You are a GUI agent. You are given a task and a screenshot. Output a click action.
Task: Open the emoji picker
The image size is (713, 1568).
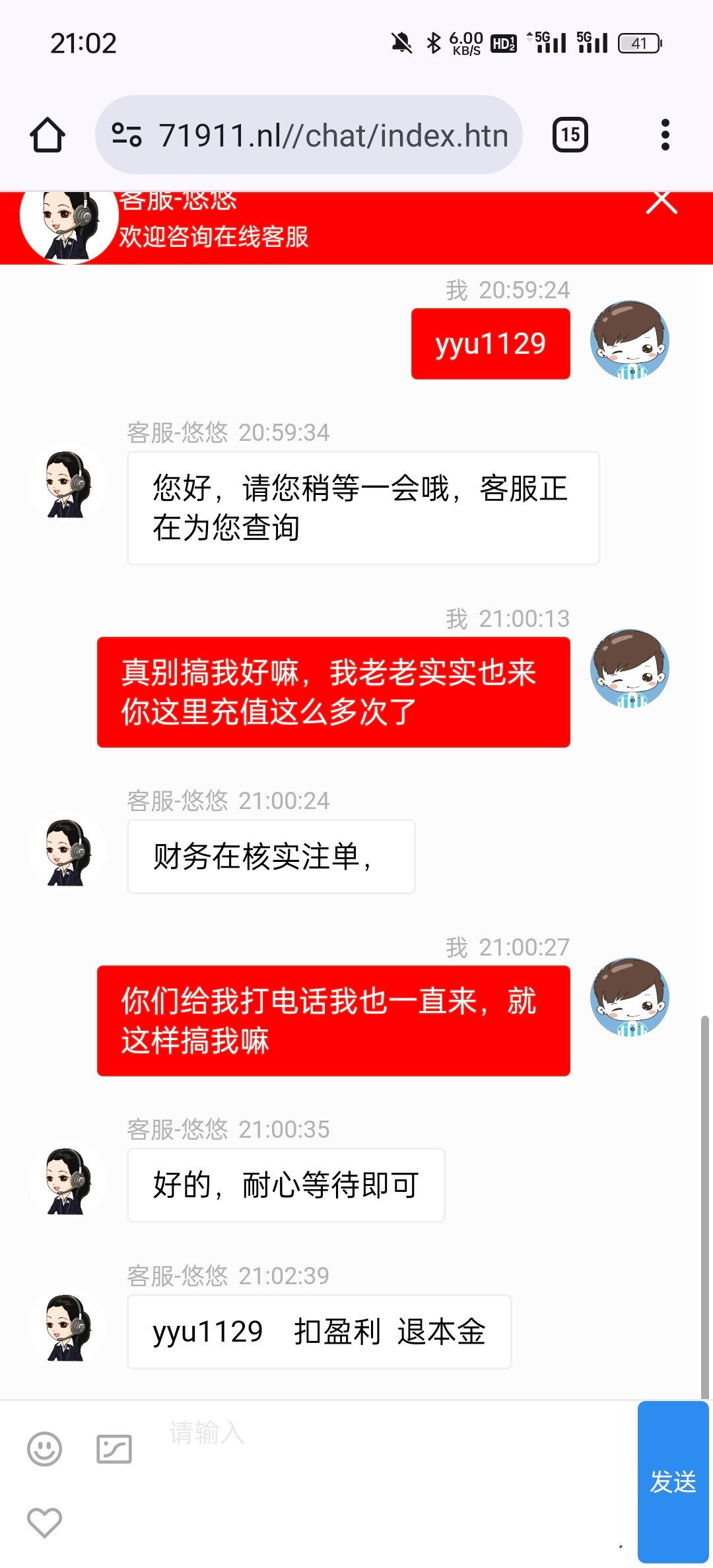44,1449
